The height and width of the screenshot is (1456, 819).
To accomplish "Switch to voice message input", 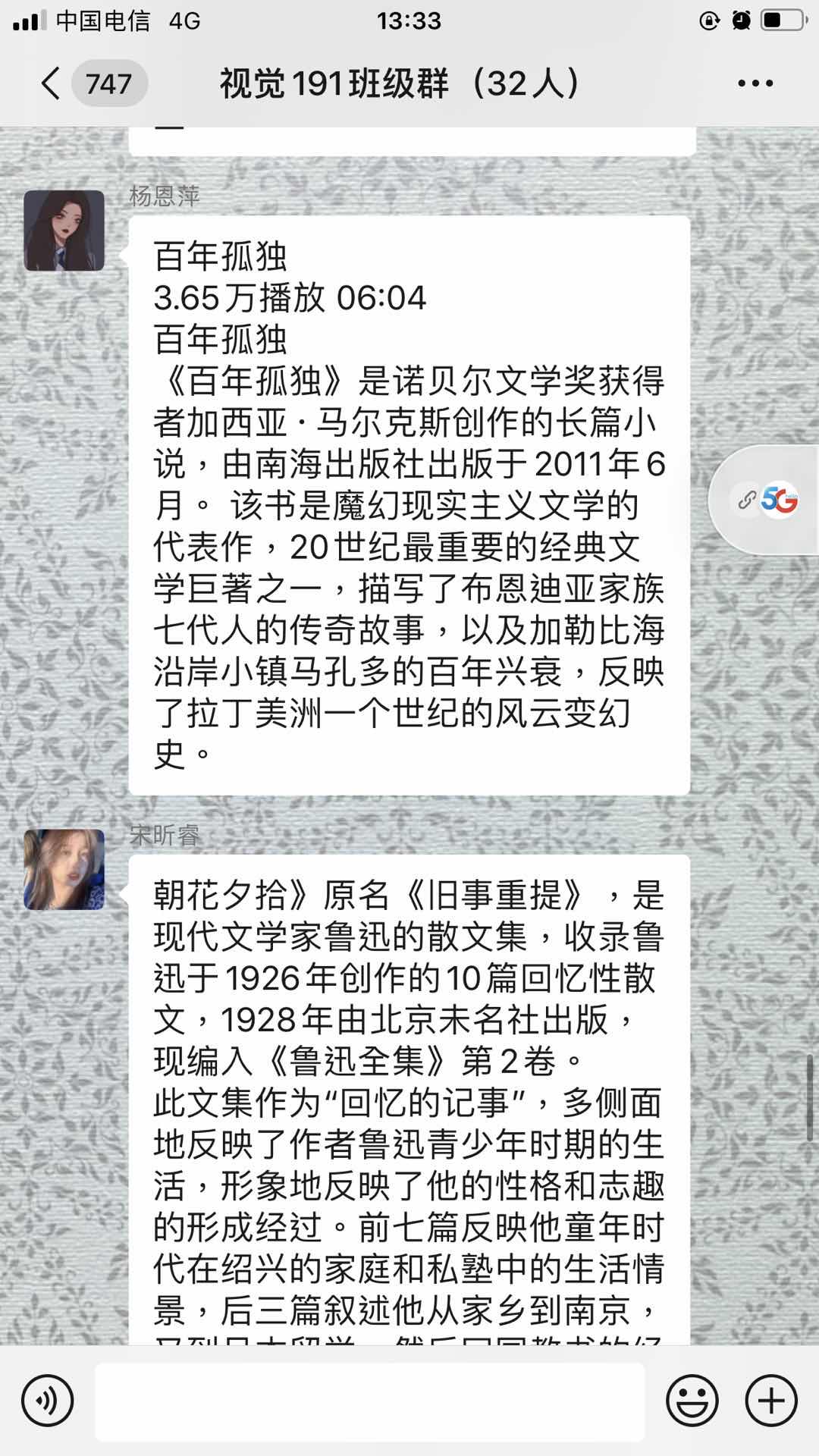I will [48, 1401].
